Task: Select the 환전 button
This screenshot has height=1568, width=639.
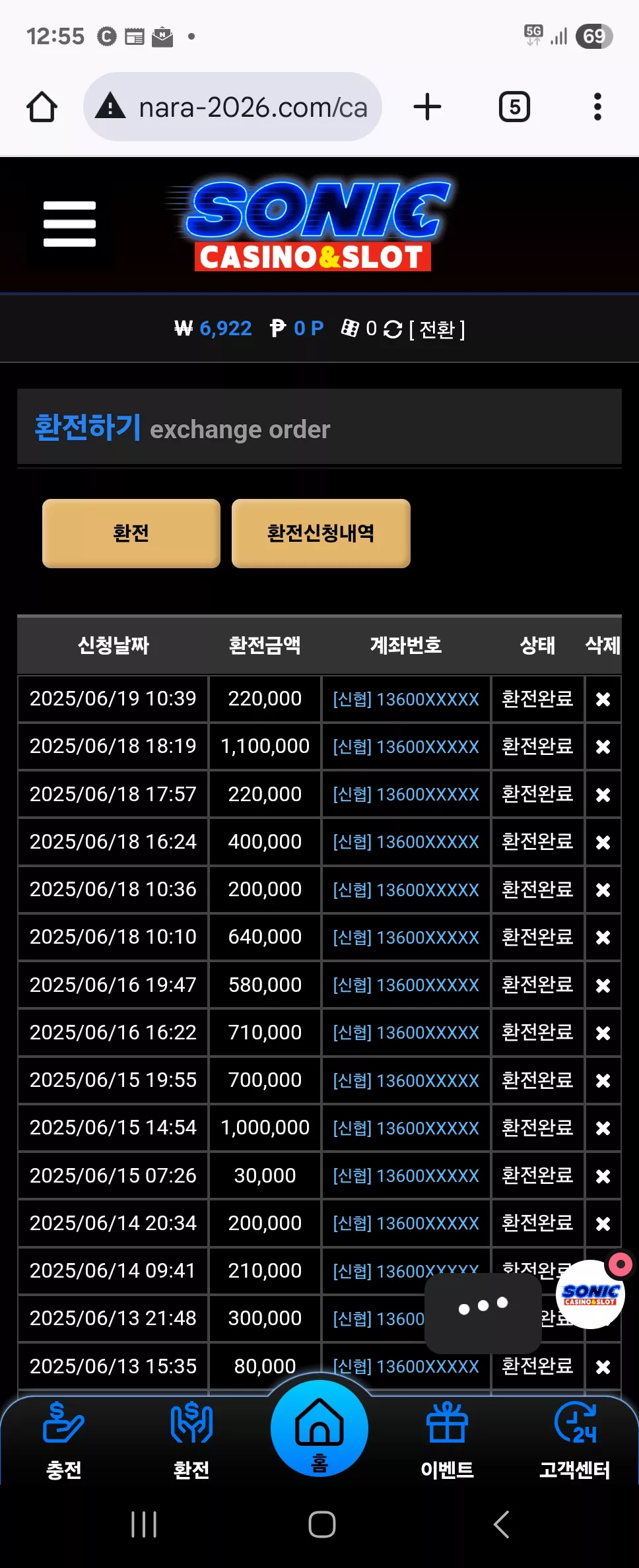Action: point(131,533)
